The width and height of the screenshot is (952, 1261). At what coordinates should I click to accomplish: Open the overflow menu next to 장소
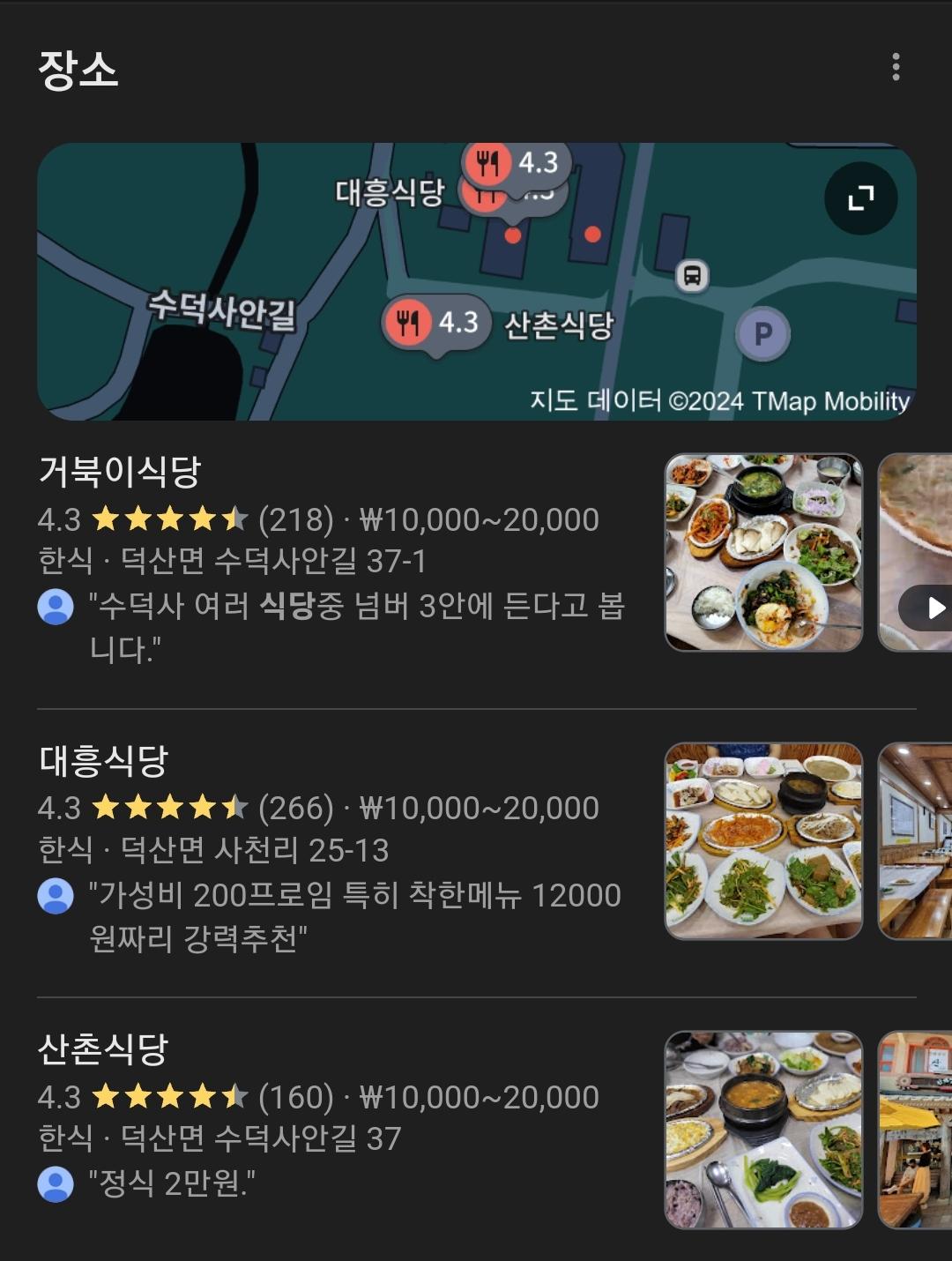(x=896, y=67)
